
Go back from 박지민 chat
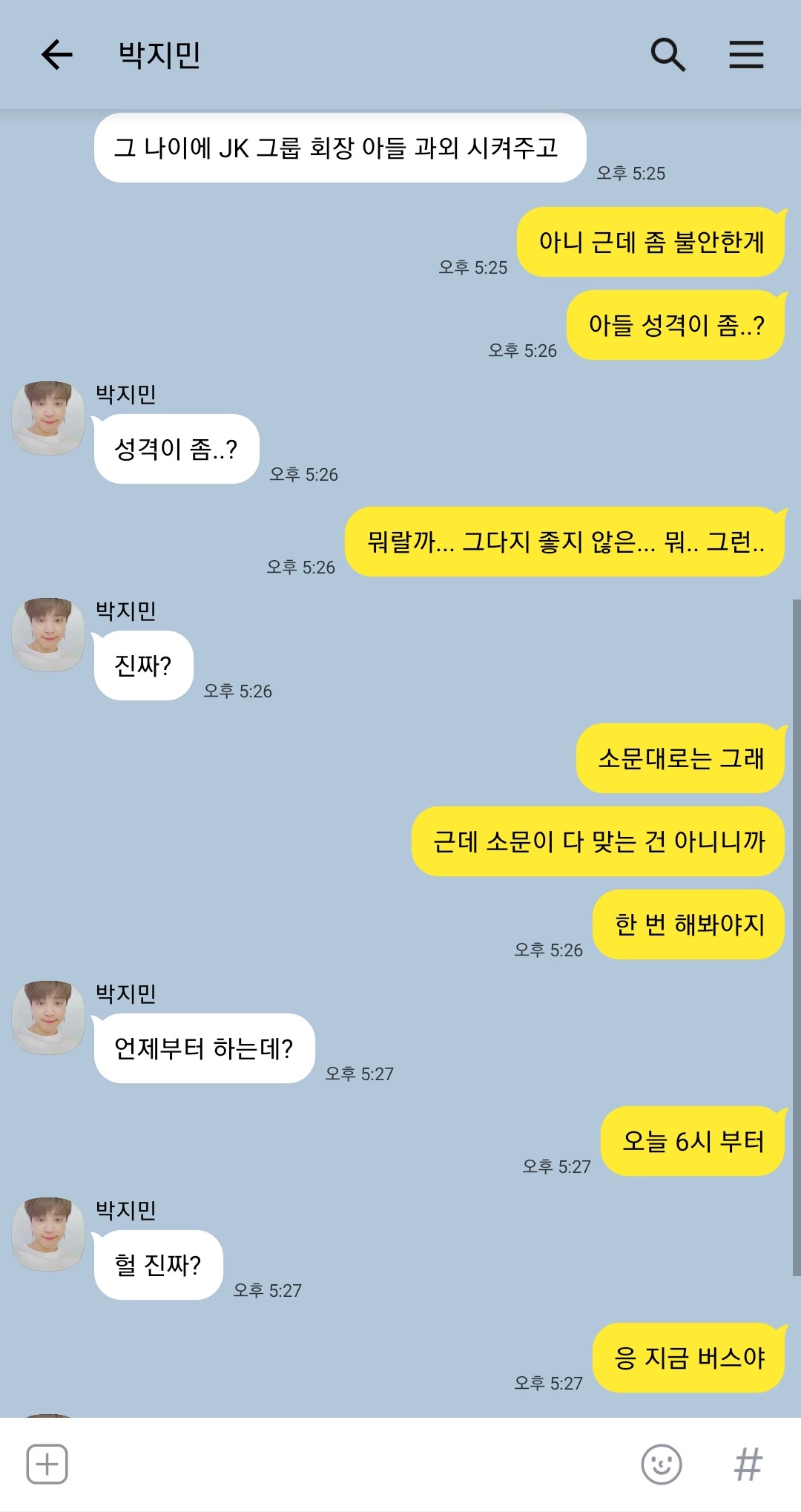tap(56, 55)
